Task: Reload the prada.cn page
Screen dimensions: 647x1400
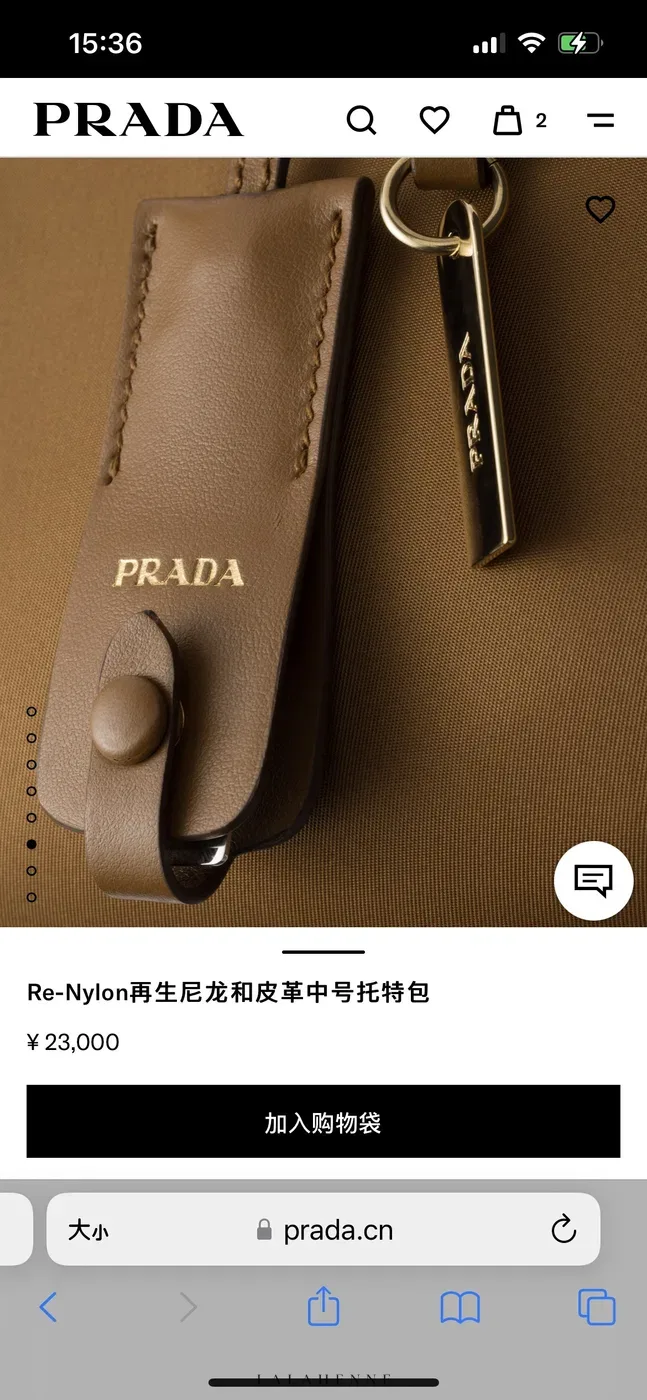Action: tap(564, 1229)
